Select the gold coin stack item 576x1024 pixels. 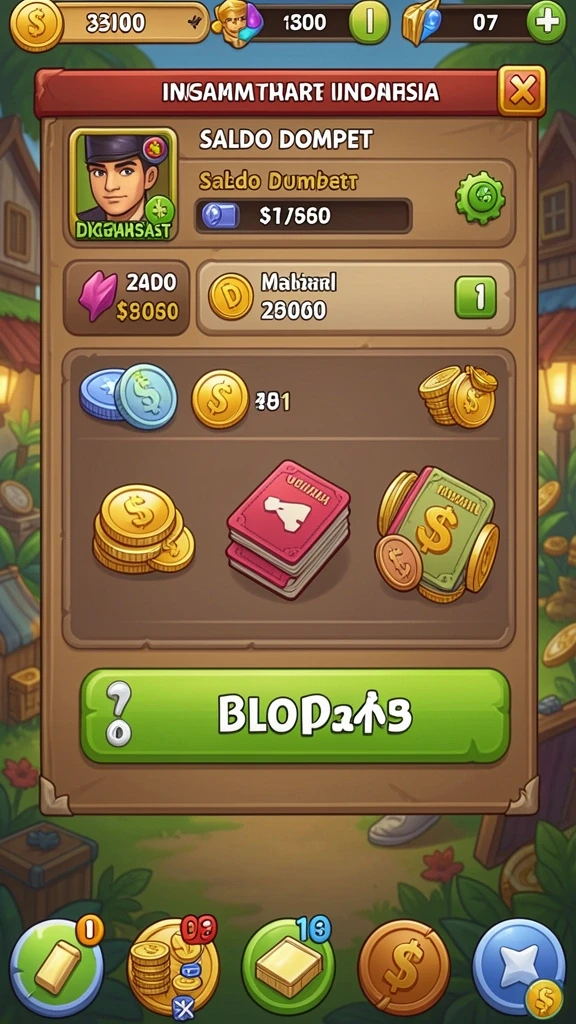tap(143, 530)
